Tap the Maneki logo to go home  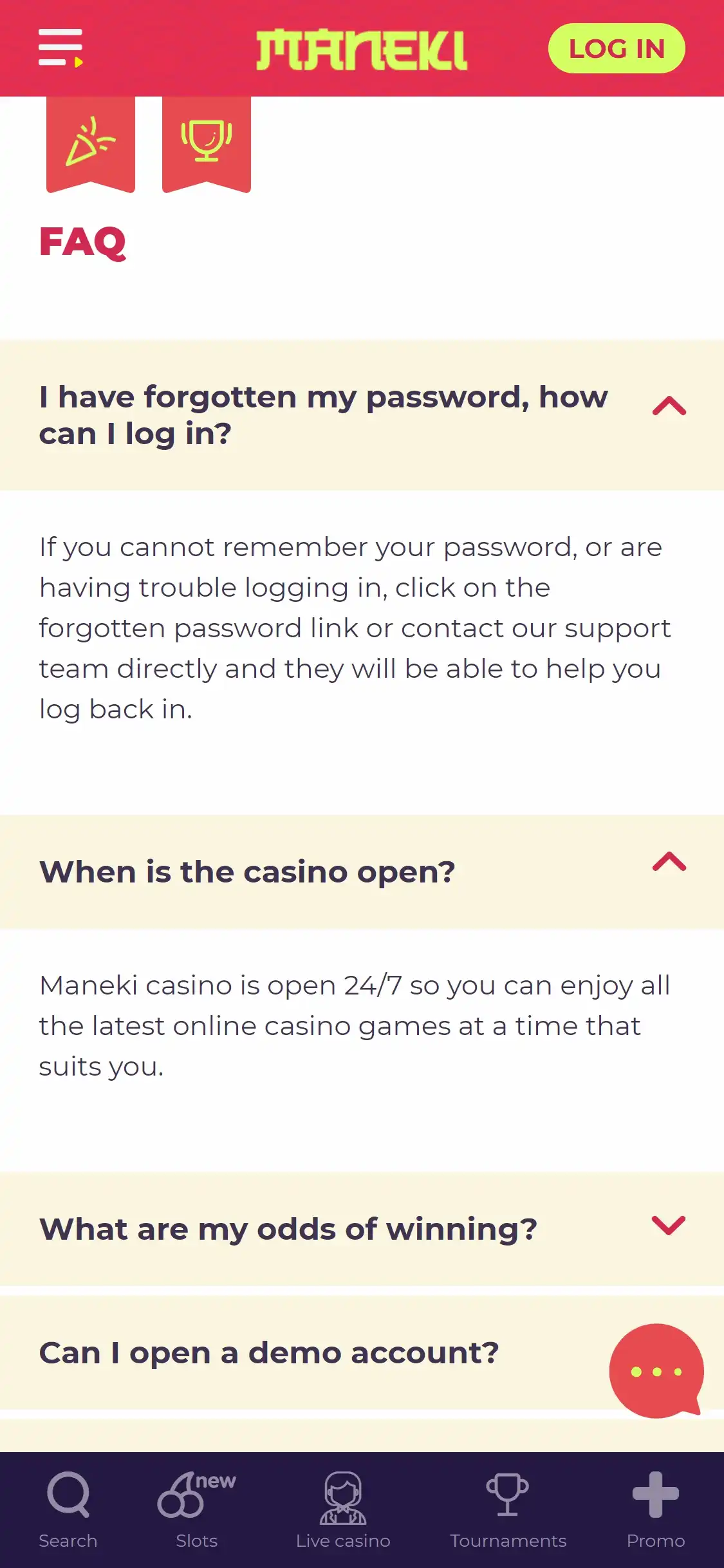pos(362,50)
